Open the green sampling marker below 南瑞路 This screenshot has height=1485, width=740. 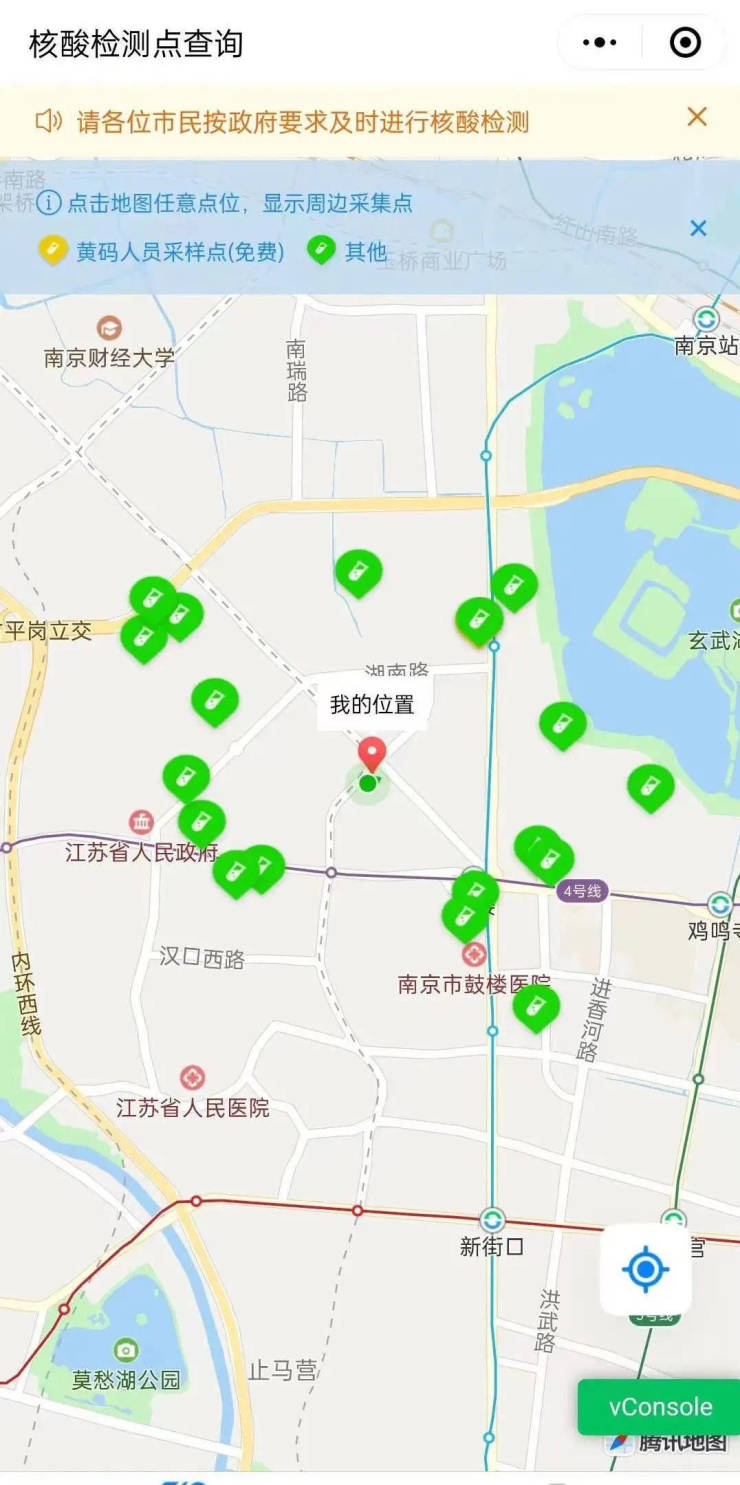[358, 572]
